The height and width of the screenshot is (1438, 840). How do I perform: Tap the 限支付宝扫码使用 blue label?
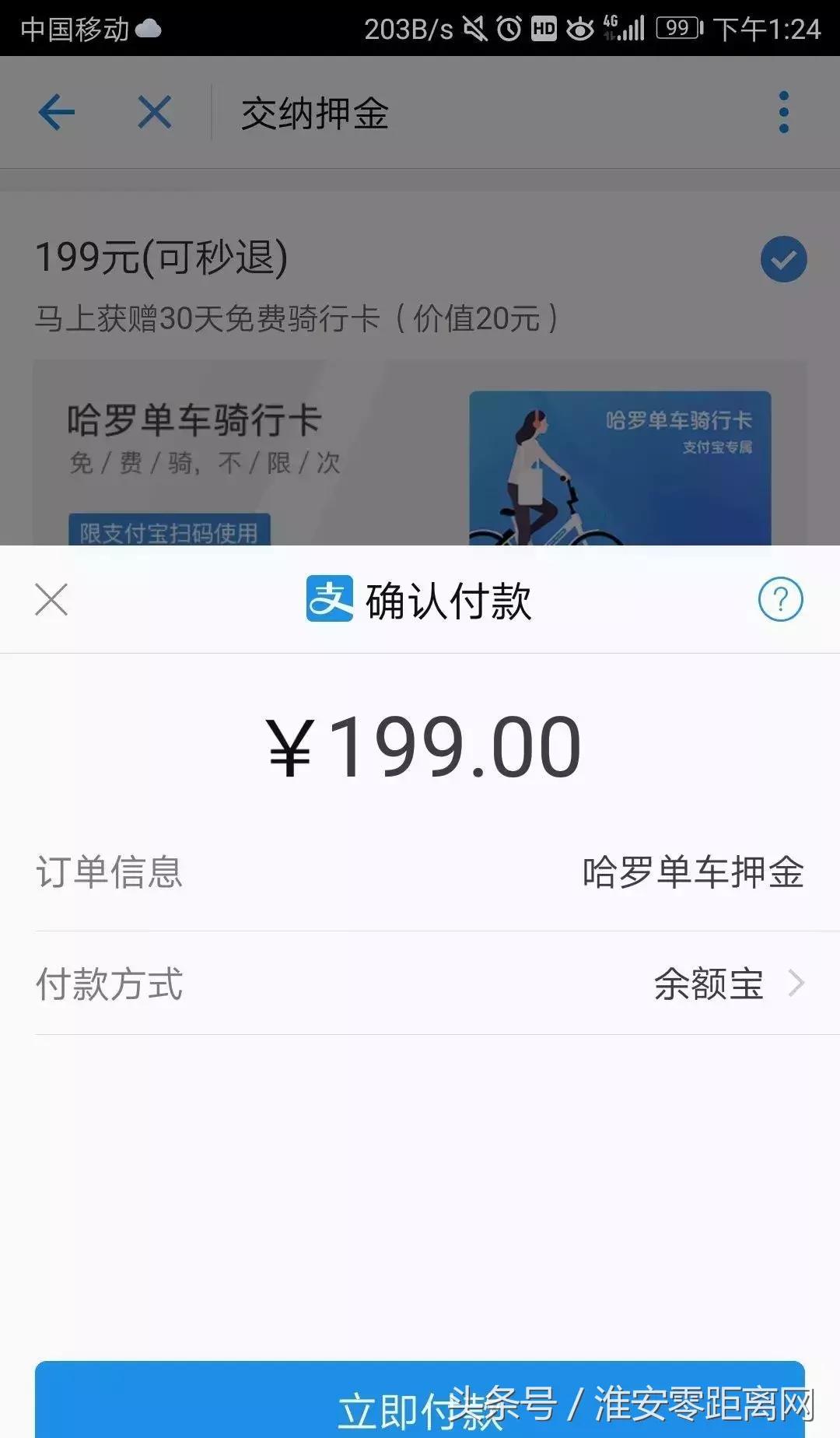pos(171,531)
